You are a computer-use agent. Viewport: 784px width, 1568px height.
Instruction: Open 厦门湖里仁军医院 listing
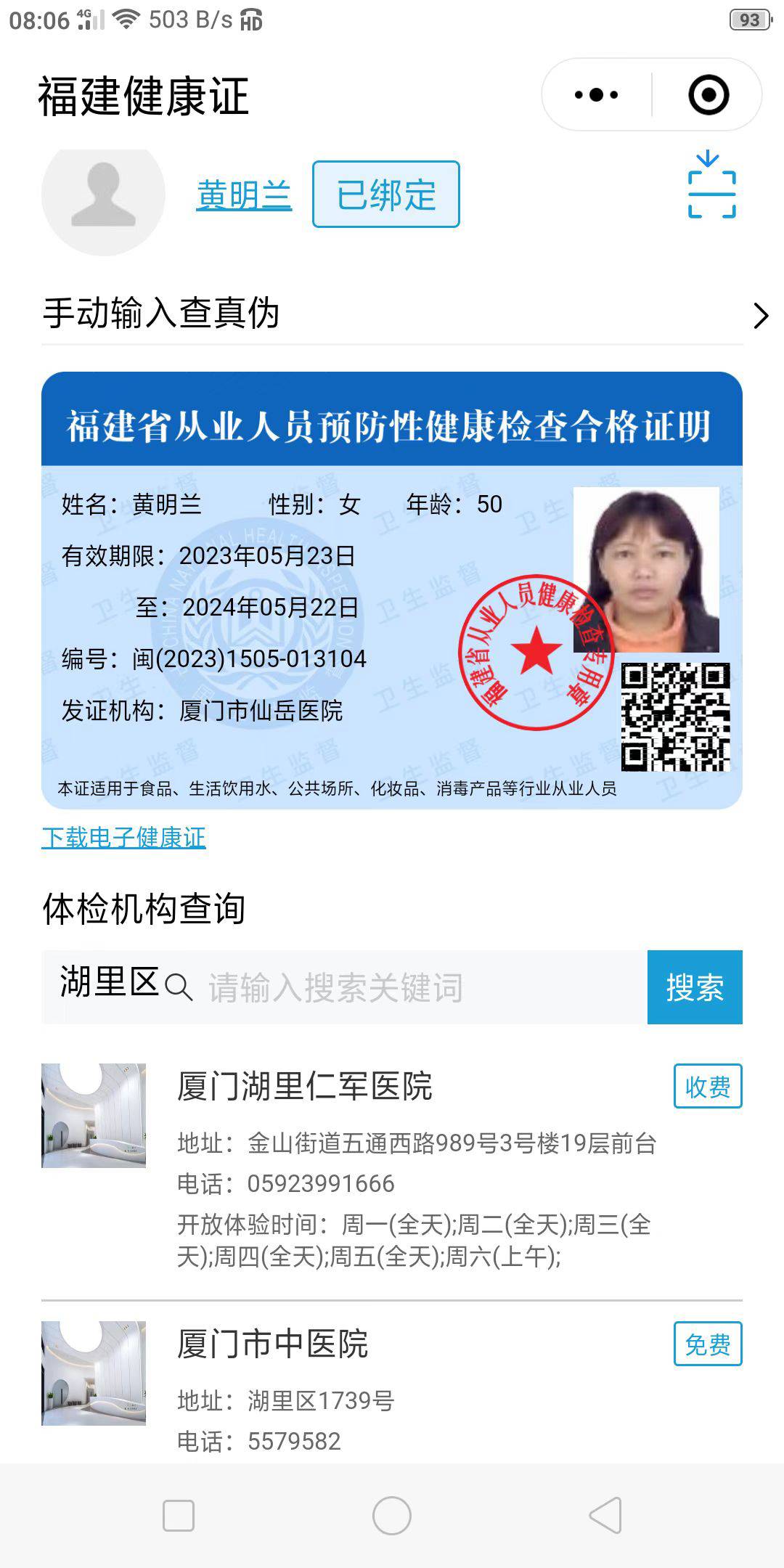pos(305,1087)
